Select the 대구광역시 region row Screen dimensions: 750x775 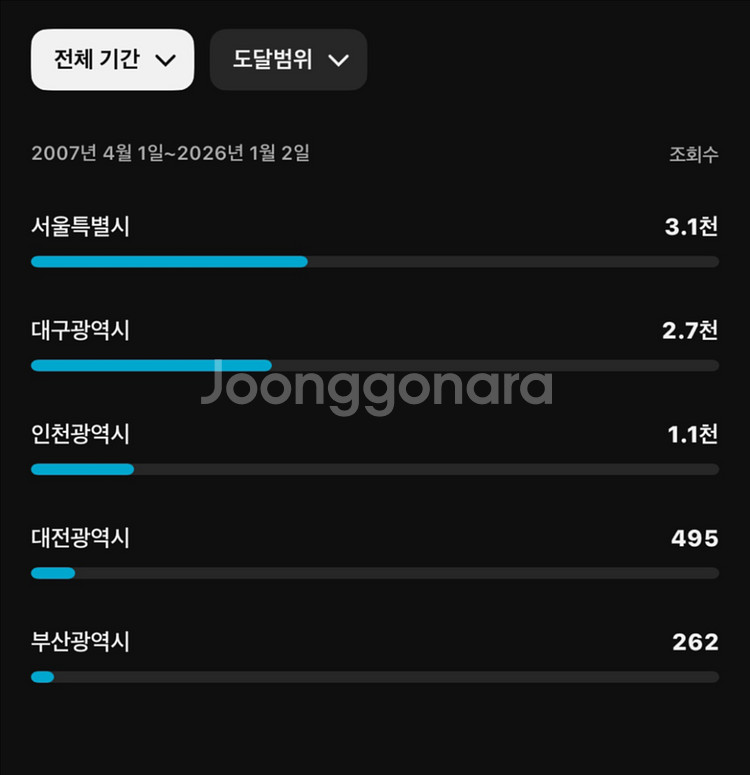click(x=81, y=331)
